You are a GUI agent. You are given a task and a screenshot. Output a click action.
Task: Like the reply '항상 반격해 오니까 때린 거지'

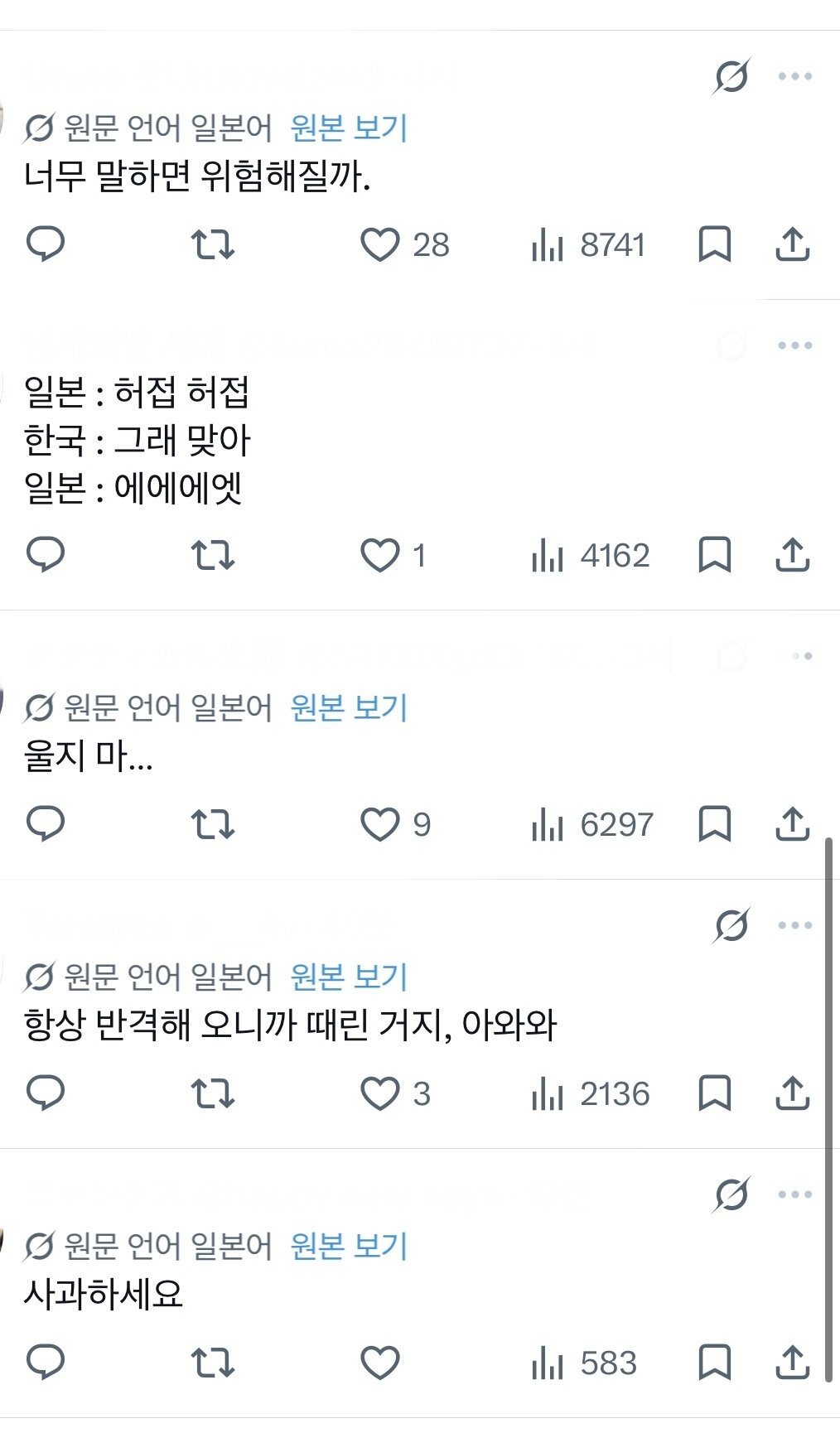click(x=380, y=1094)
